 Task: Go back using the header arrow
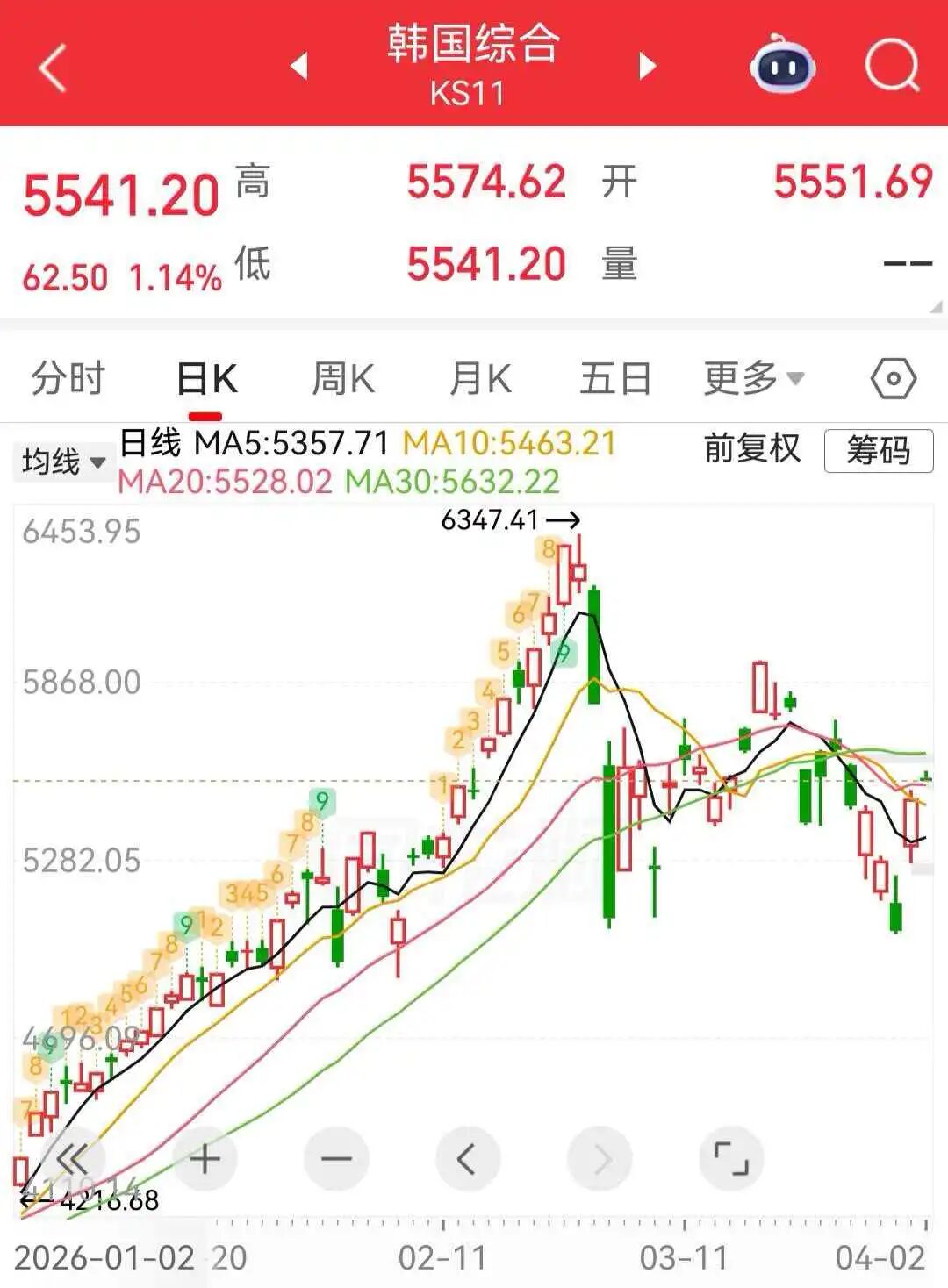coord(53,68)
